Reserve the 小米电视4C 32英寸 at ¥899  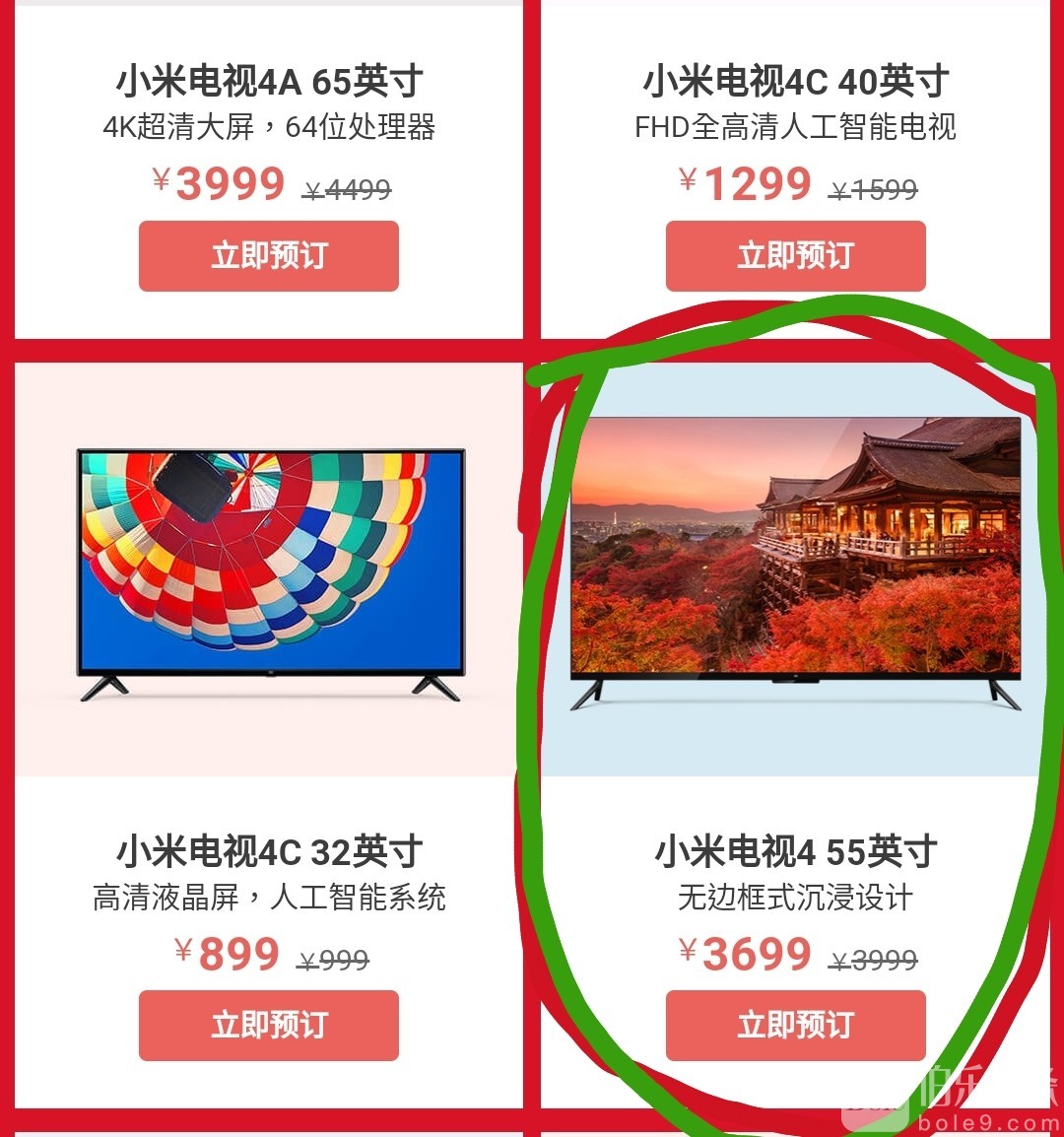[x=268, y=1026]
